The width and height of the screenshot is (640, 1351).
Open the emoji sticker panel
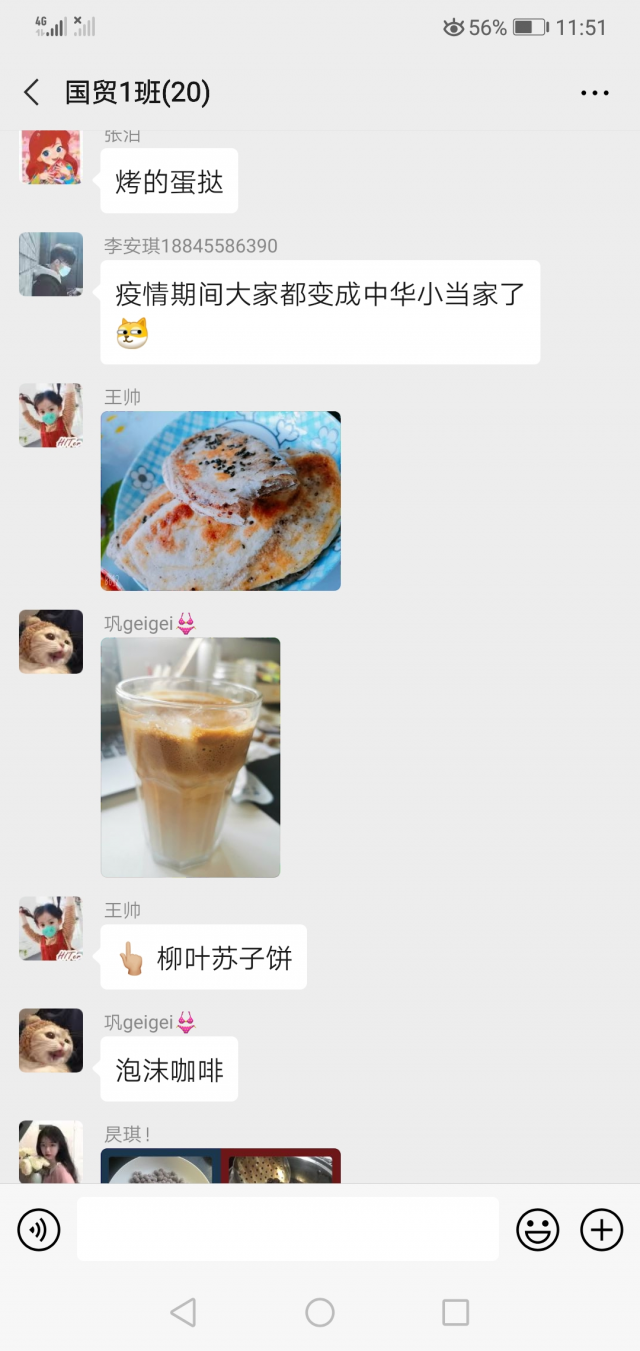point(537,1229)
